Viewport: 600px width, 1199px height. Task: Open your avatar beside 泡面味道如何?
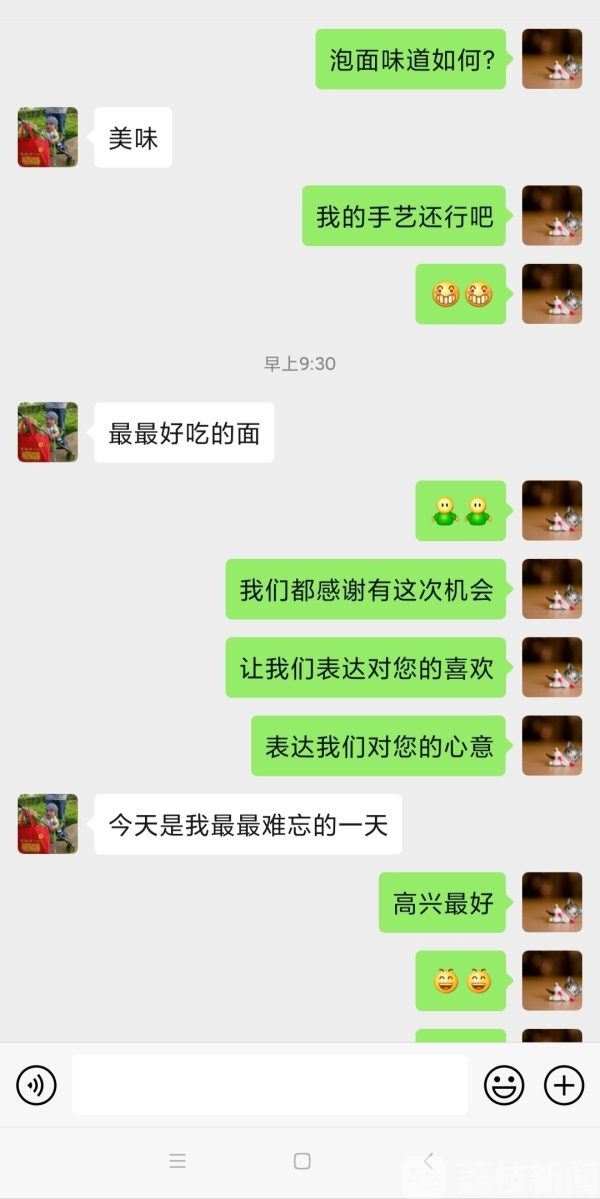coord(552,59)
